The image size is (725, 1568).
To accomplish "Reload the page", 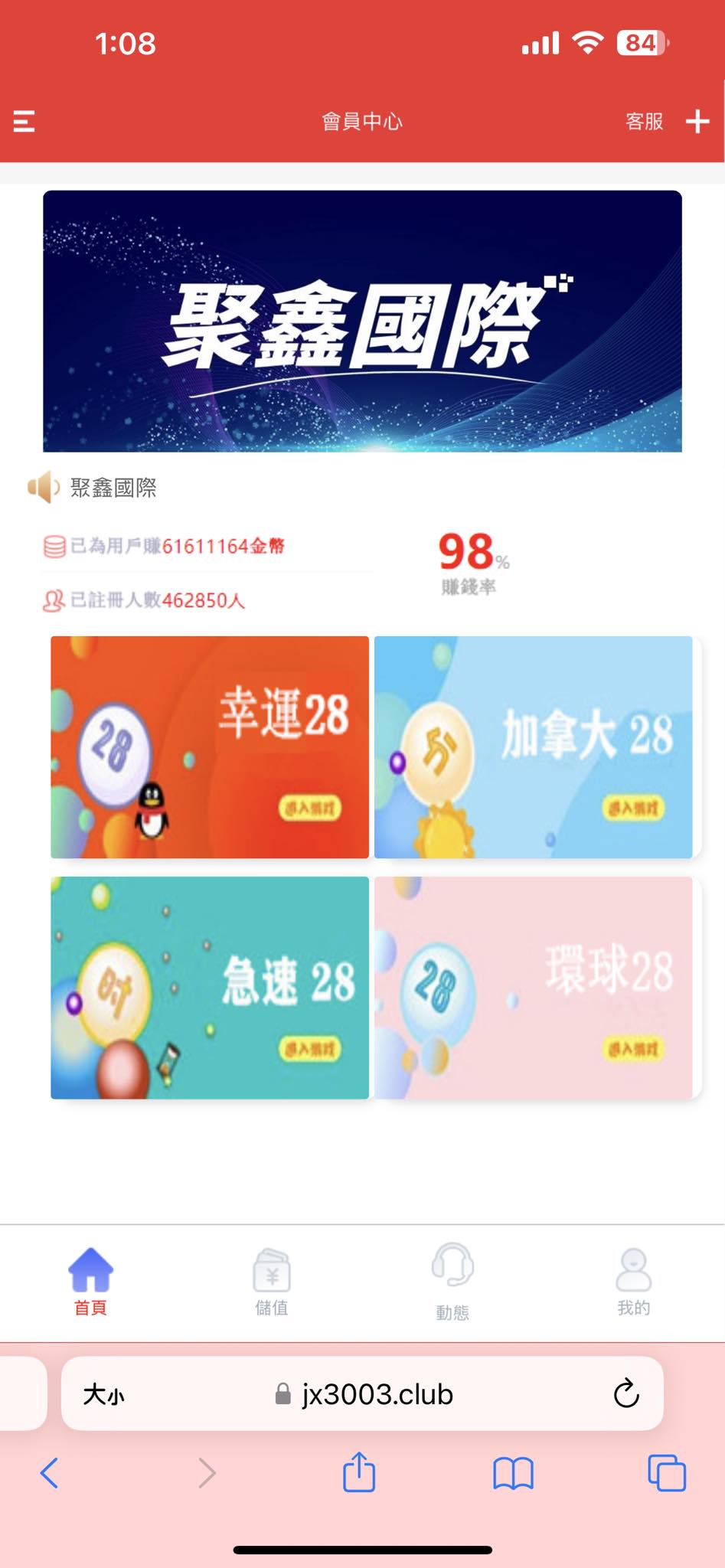I will click(x=626, y=1393).
